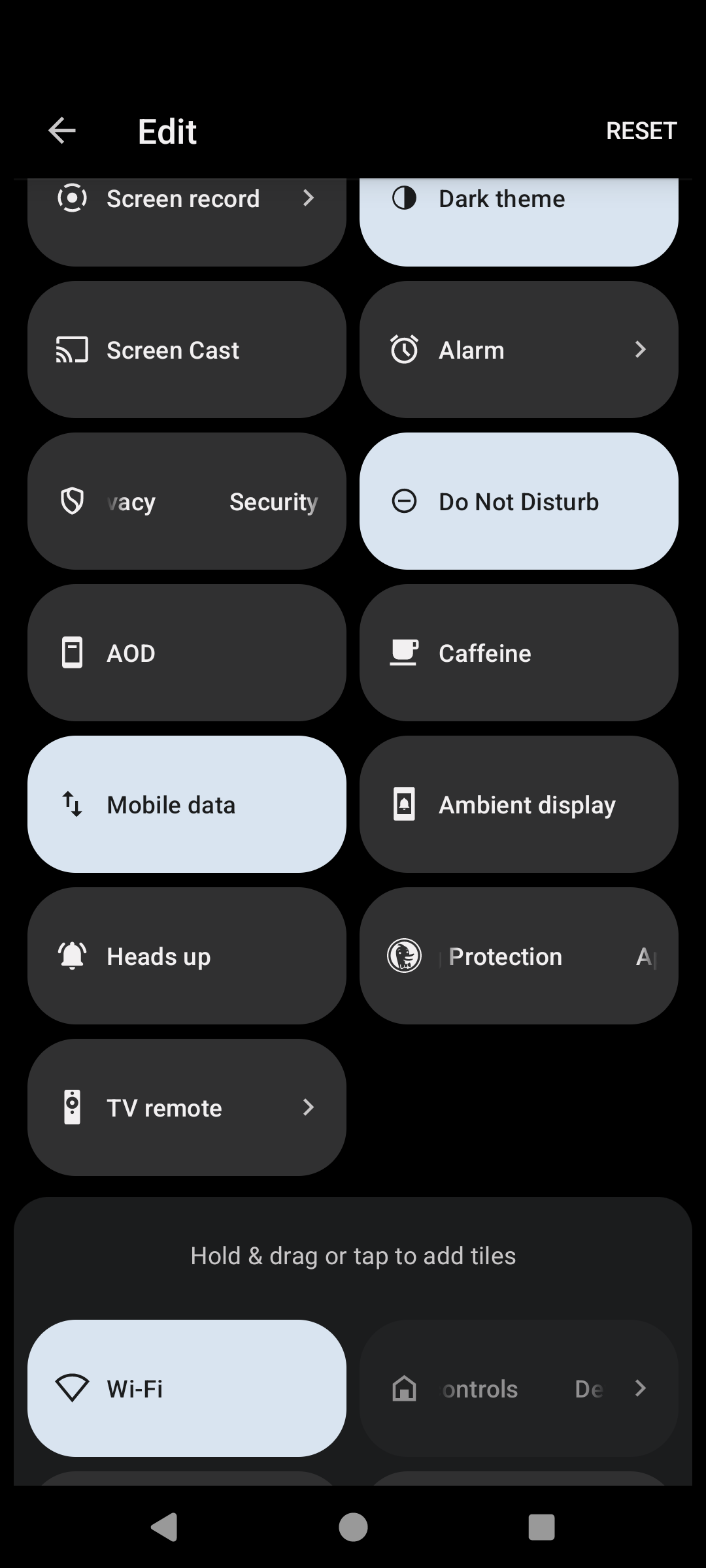Tap the Ambient display tile
This screenshot has height=1568, width=706.
pos(518,804)
